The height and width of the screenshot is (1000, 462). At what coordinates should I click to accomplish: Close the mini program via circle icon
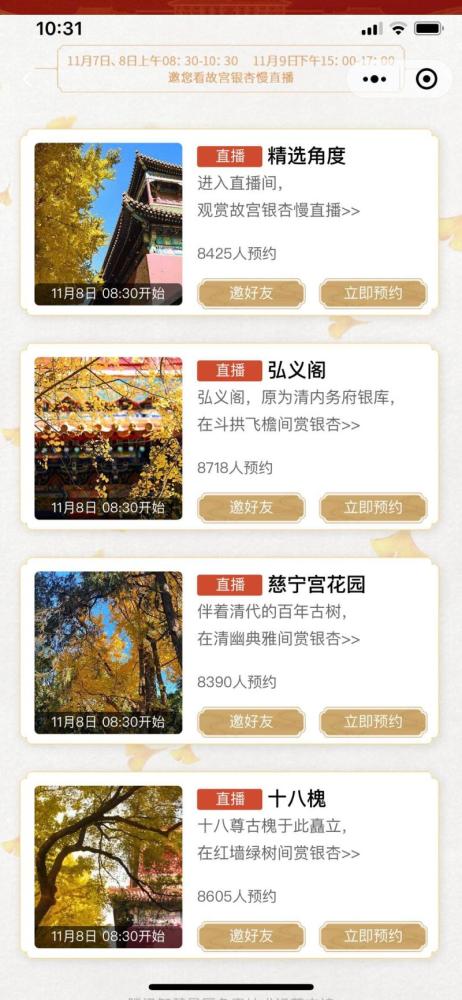click(x=426, y=79)
